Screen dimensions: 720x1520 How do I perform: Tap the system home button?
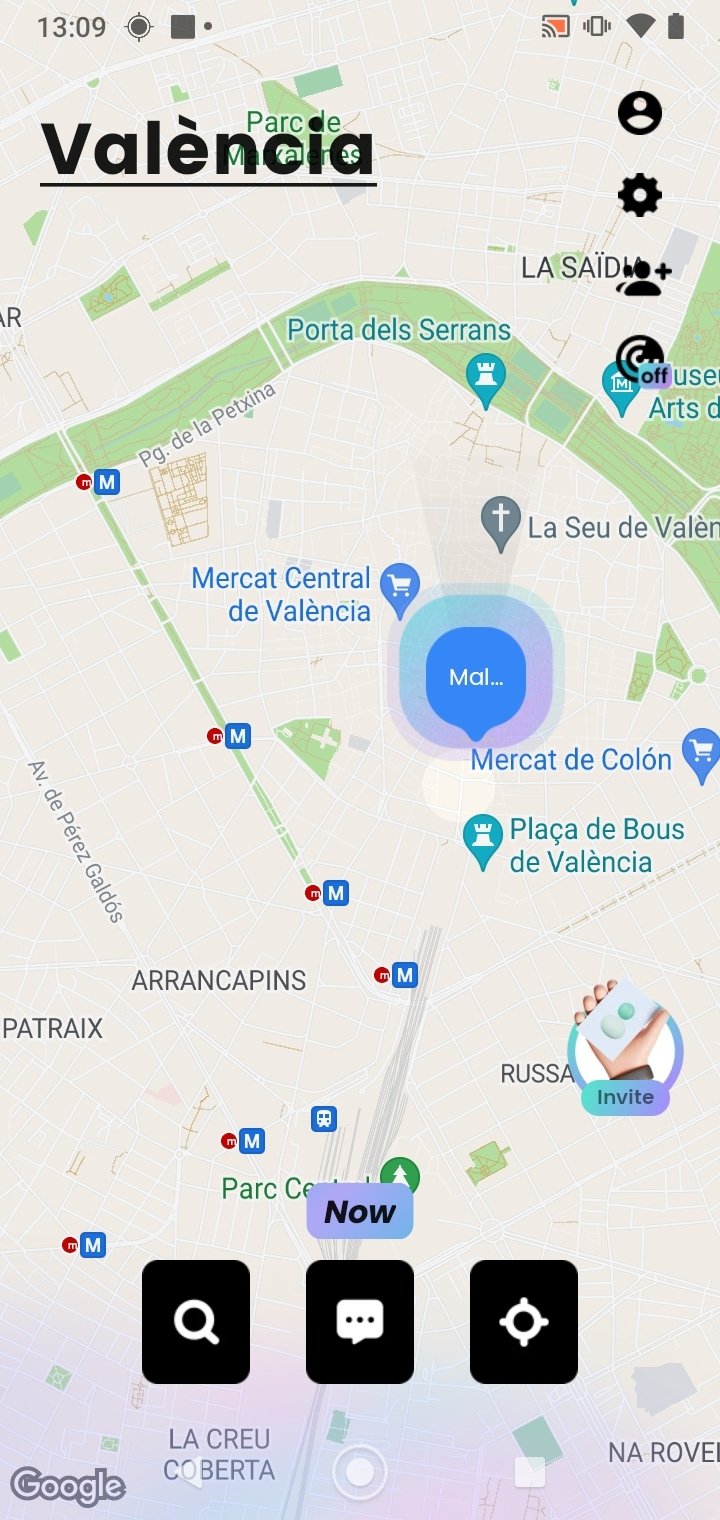[360, 1472]
